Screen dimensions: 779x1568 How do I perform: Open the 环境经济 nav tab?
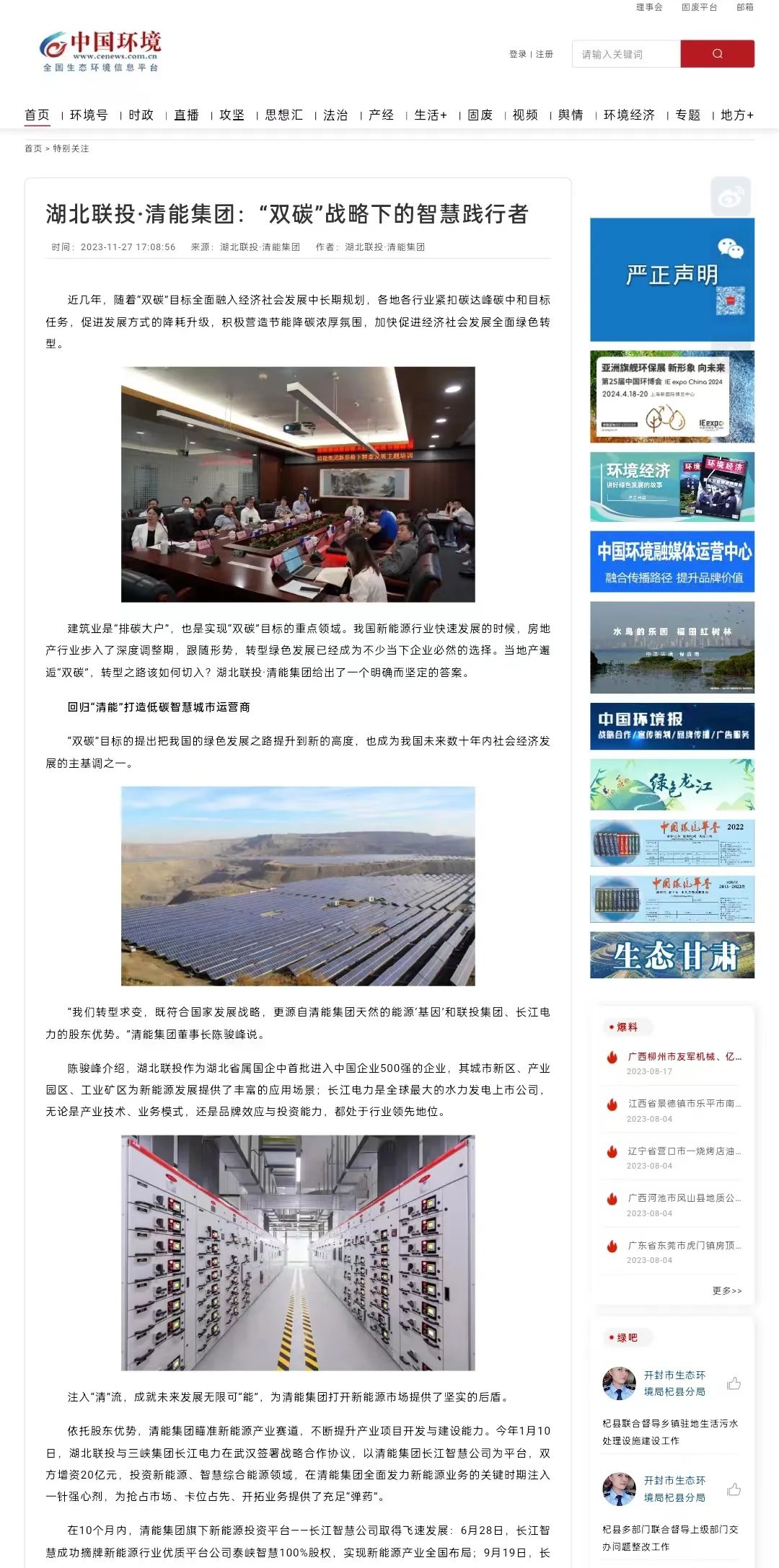(629, 115)
